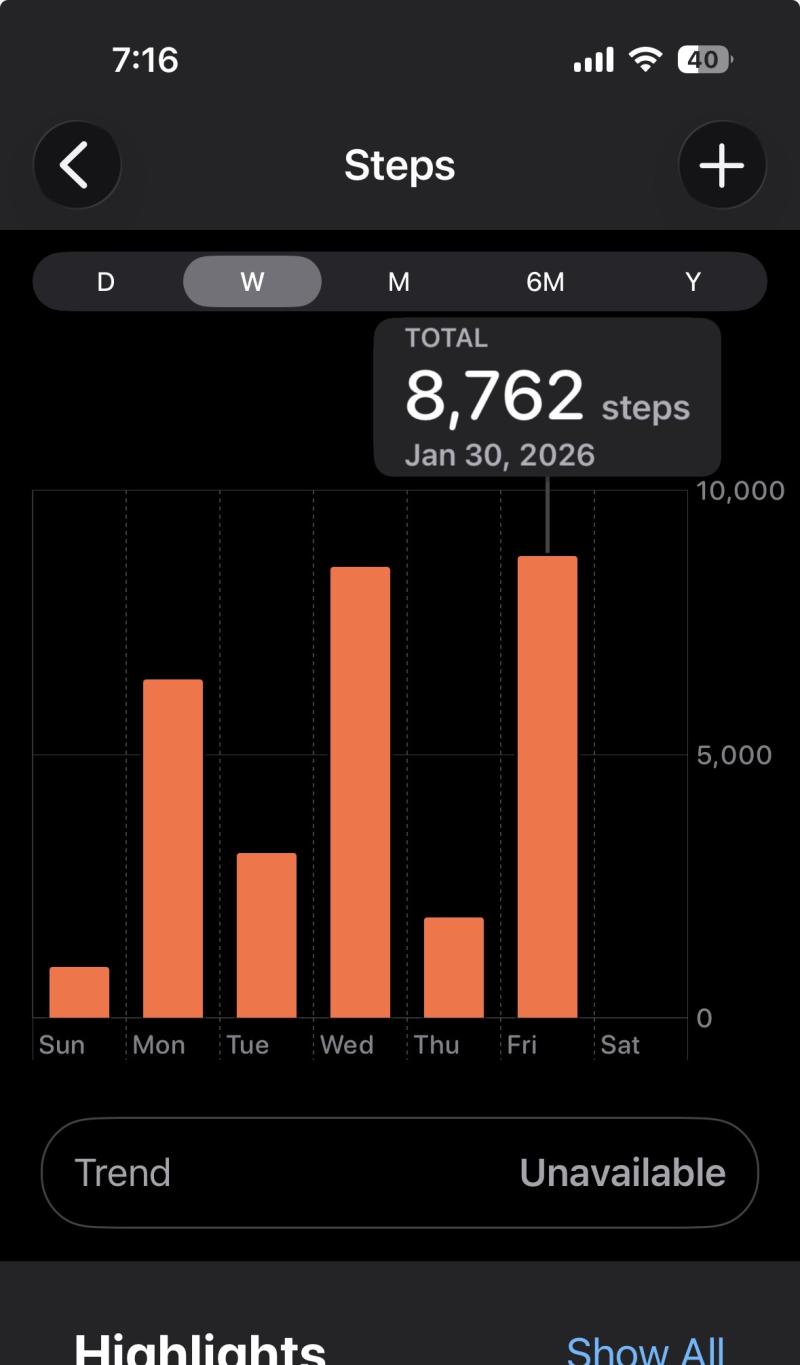800x1365 pixels.
Task: Select the Fri bar in the chart
Action: [x=547, y=786]
